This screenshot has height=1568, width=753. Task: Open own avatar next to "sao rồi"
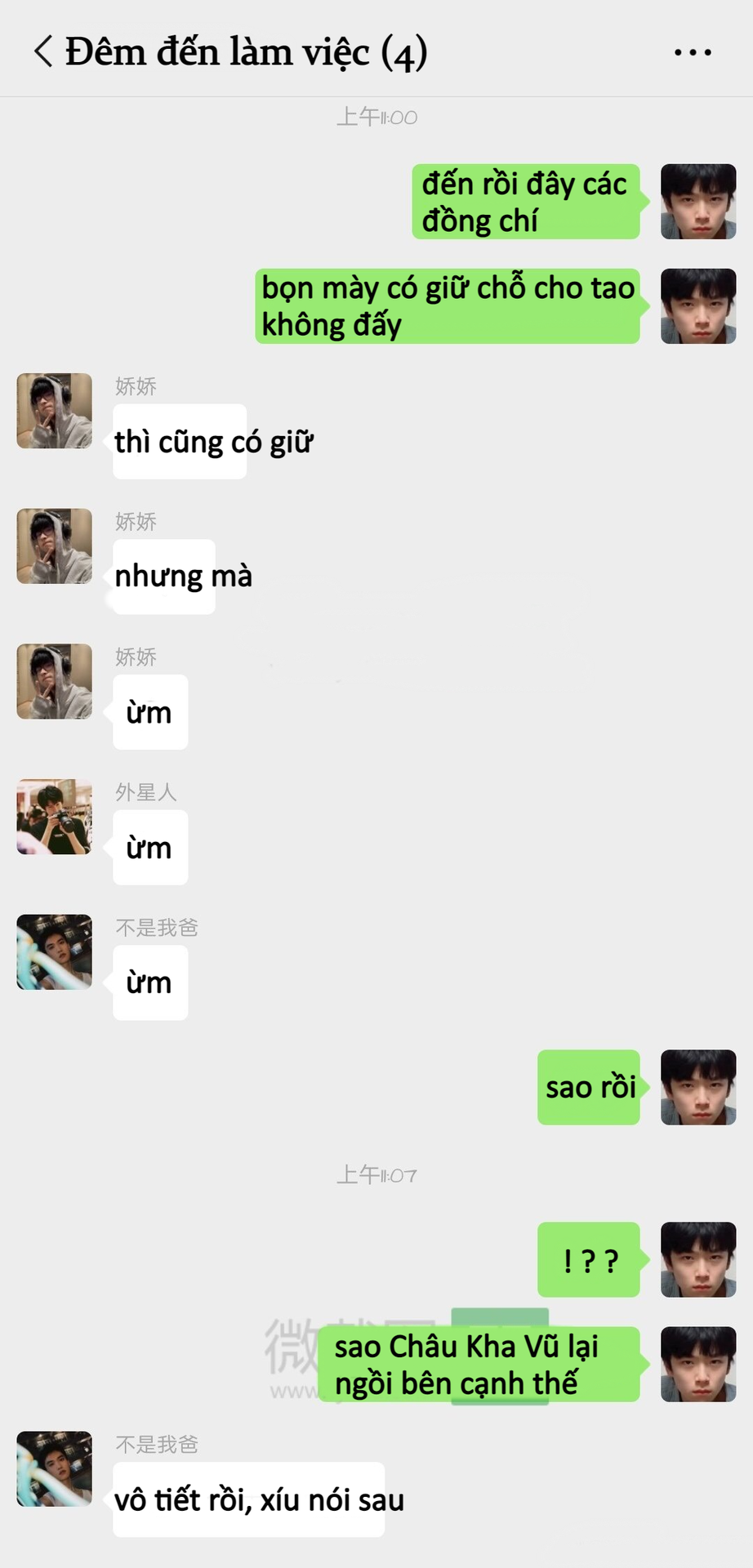(697, 1087)
